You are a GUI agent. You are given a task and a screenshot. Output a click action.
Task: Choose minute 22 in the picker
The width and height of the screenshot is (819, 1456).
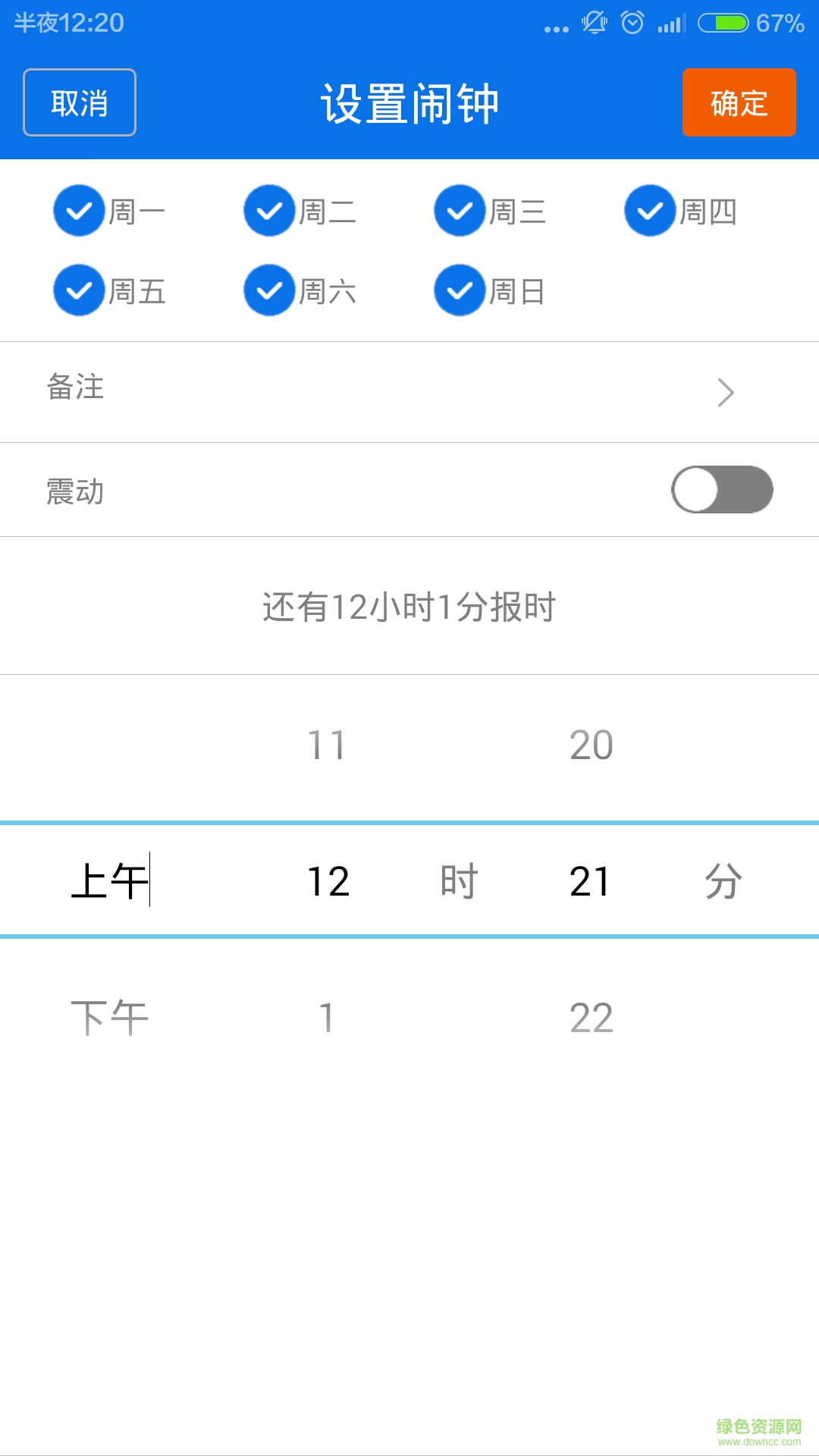[x=591, y=1017]
